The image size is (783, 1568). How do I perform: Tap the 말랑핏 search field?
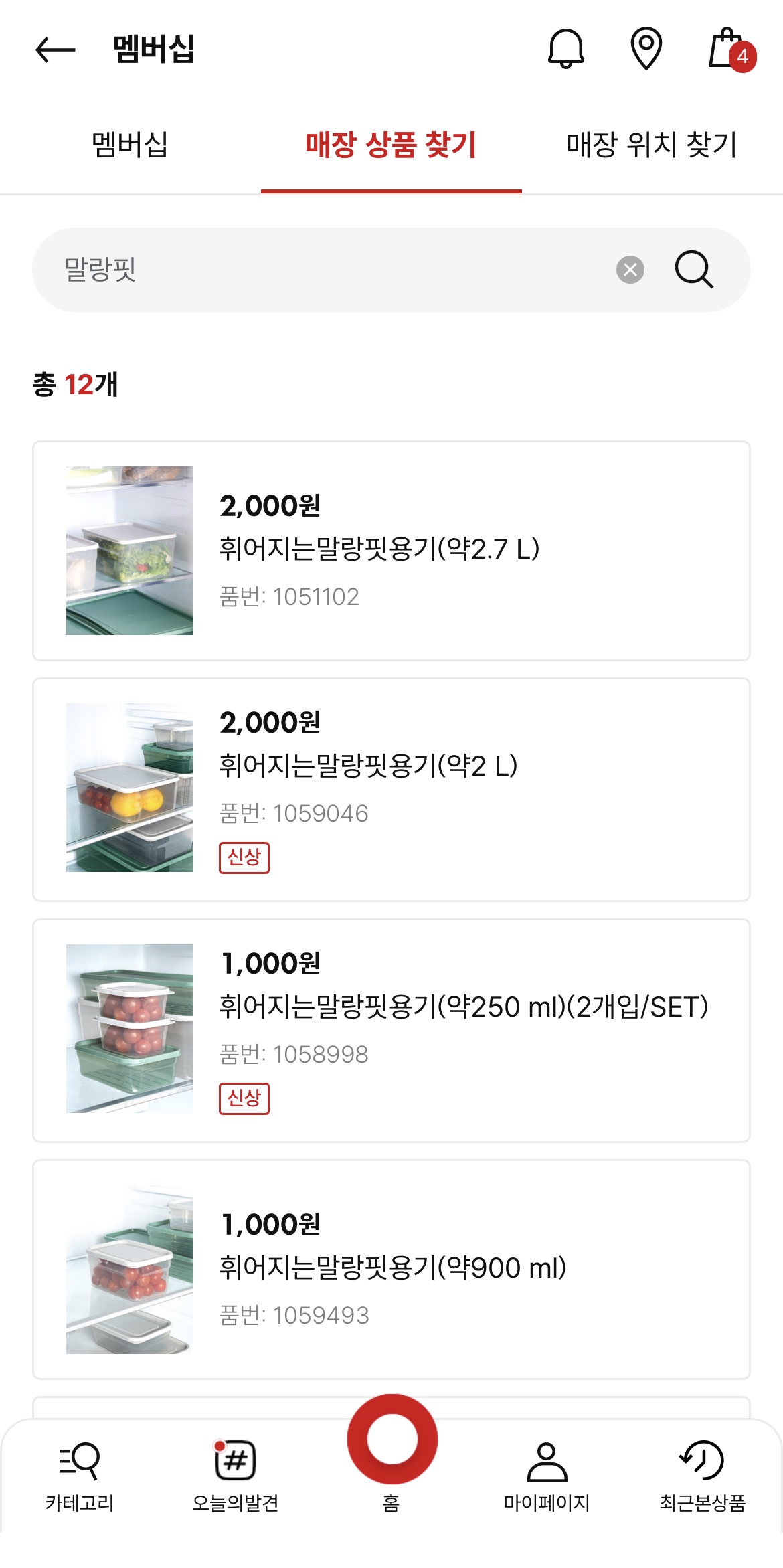[321, 270]
